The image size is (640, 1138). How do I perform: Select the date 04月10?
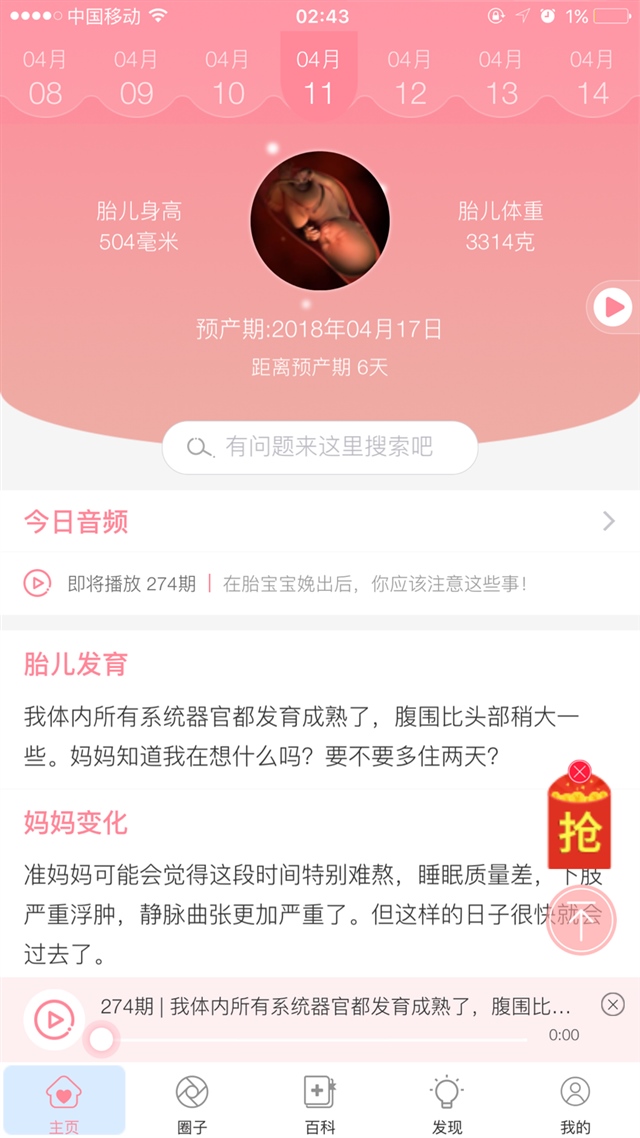(227, 78)
